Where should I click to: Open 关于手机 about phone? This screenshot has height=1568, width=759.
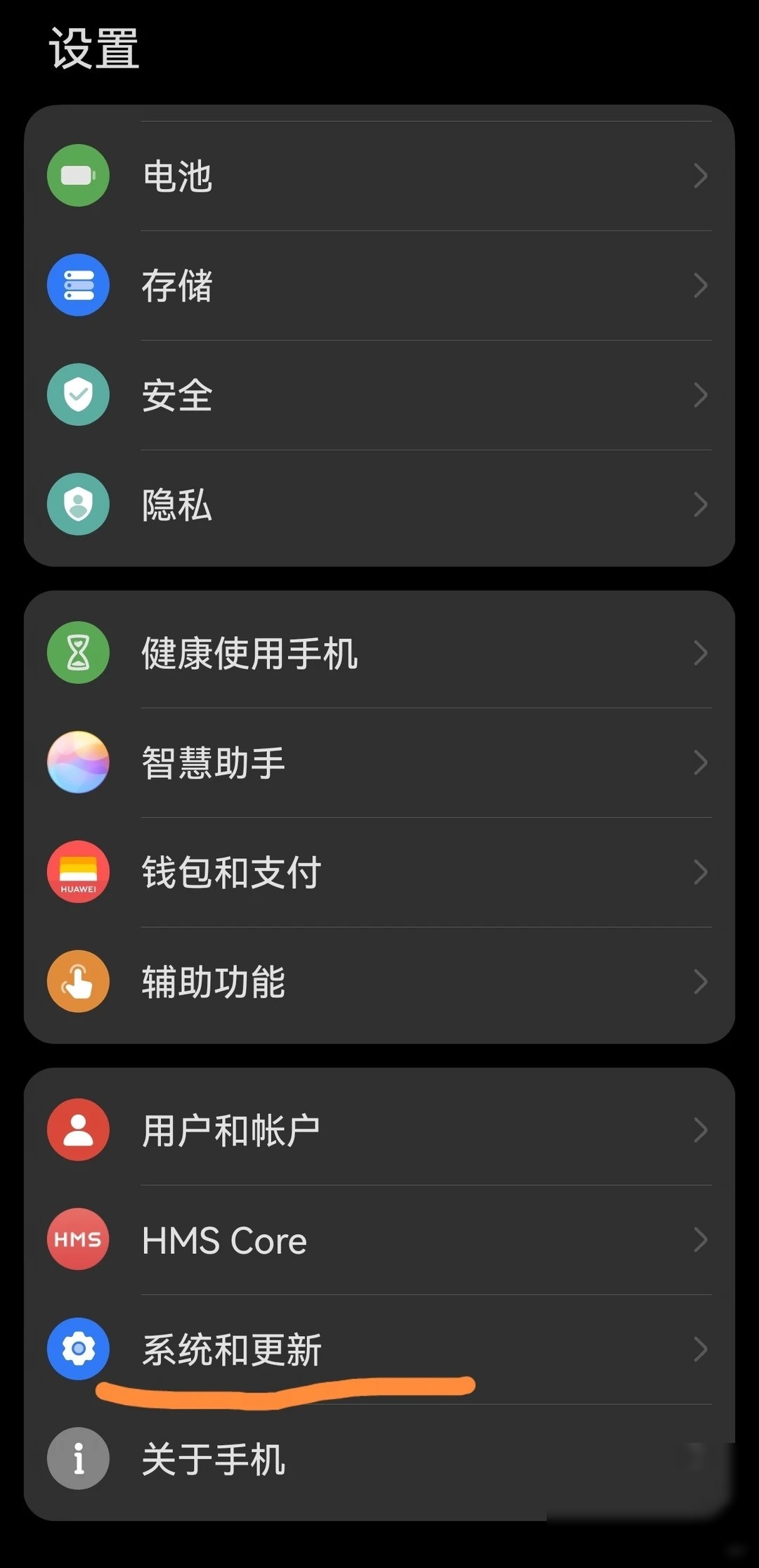(379, 1459)
